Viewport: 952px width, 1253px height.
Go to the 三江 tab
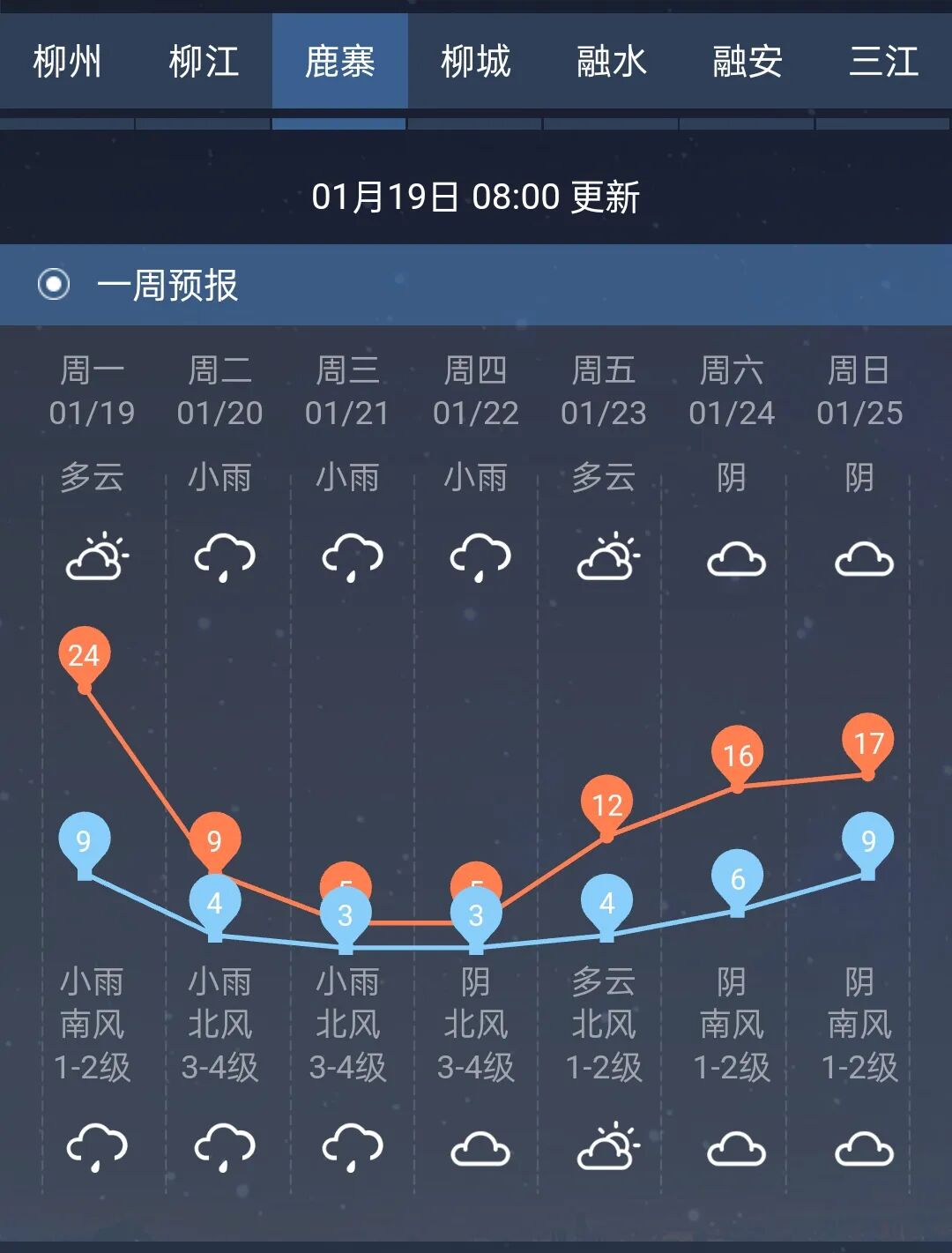coord(883,62)
